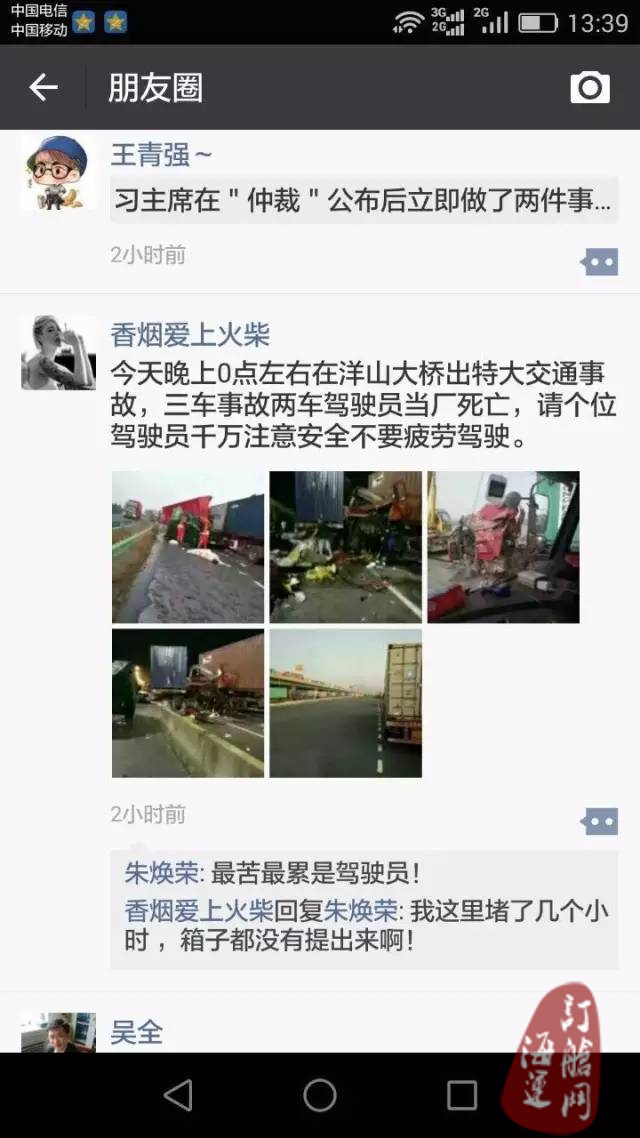The height and width of the screenshot is (1138, 640).
Task: Tap the system back button
Action: pyautogui.click(x=178, y=1095)
